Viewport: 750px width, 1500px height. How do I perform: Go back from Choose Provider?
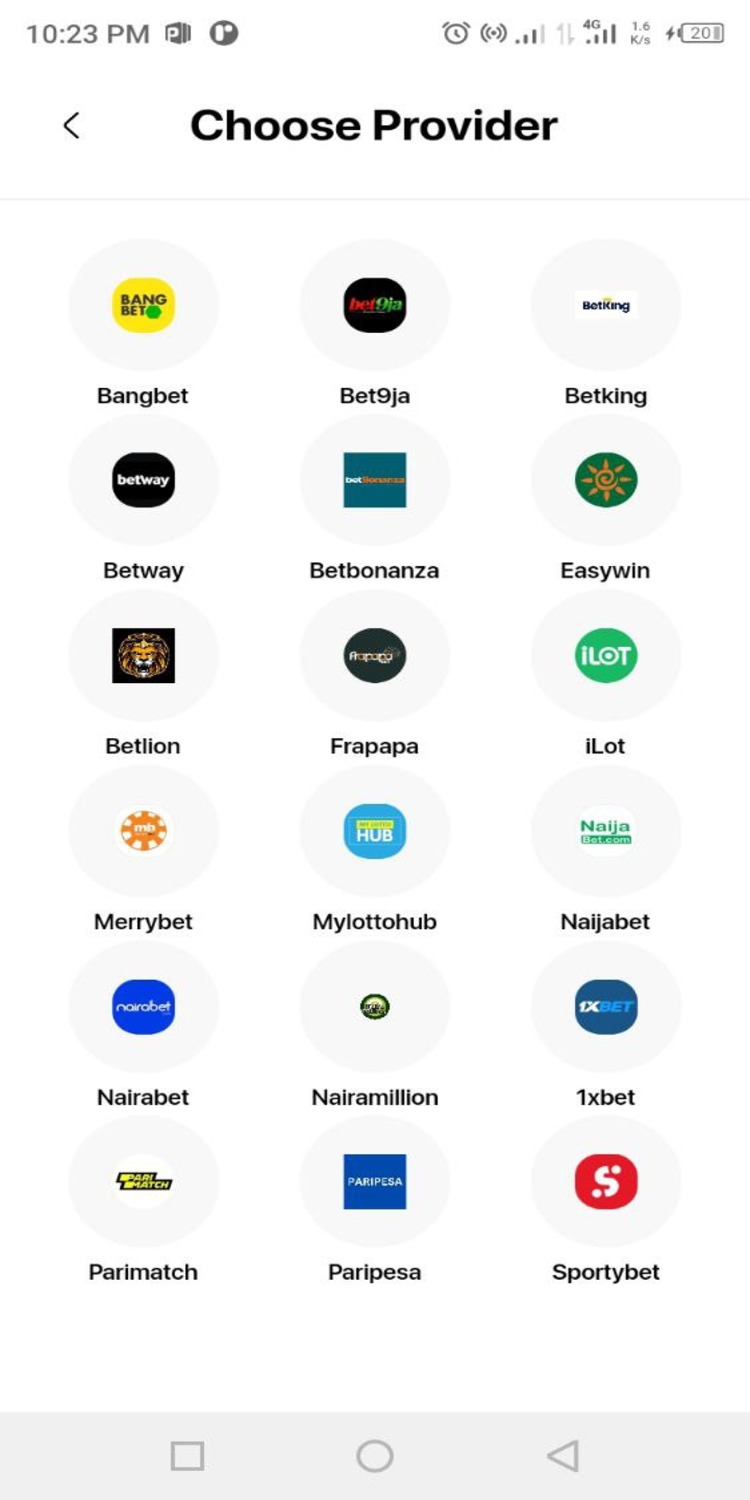click(x=71, y=126)
